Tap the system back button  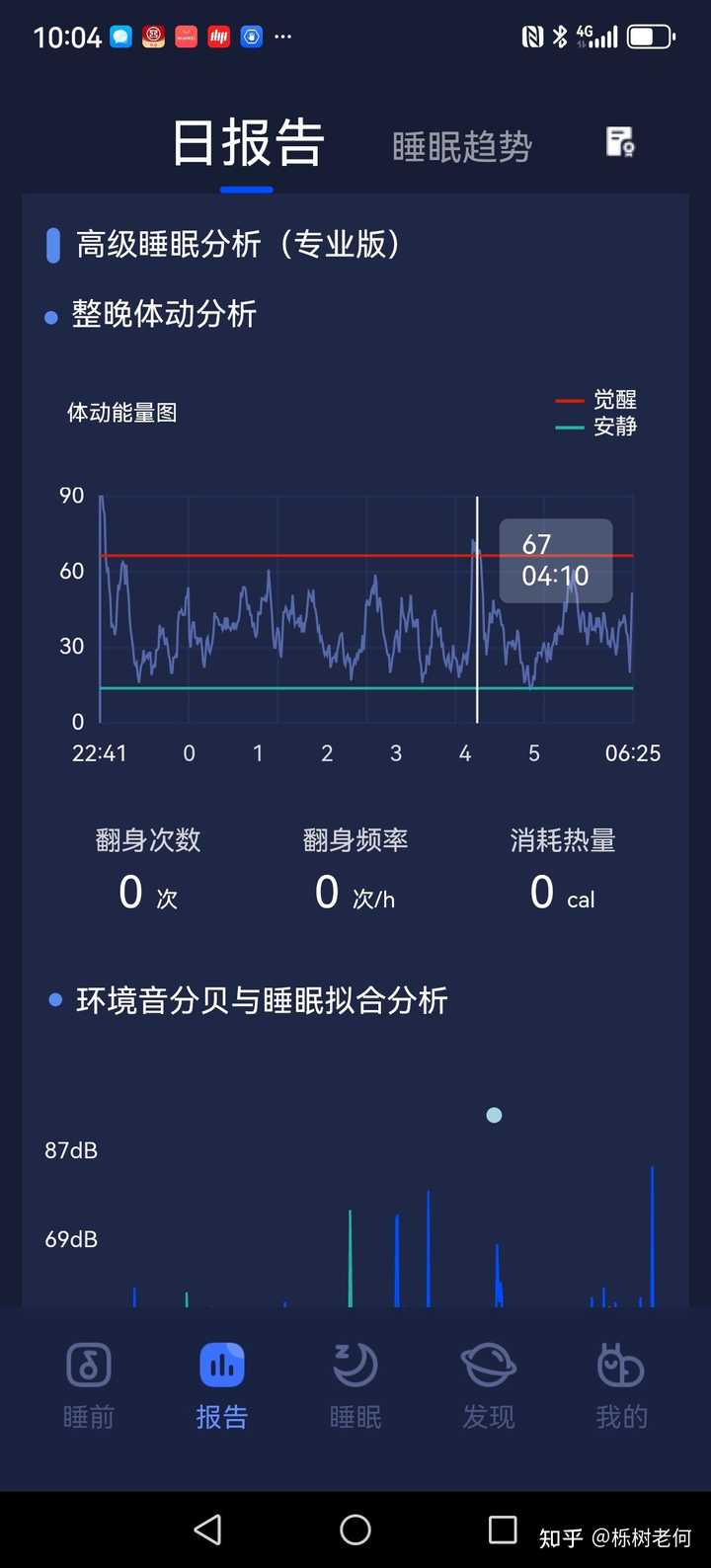pos(208,1529)
